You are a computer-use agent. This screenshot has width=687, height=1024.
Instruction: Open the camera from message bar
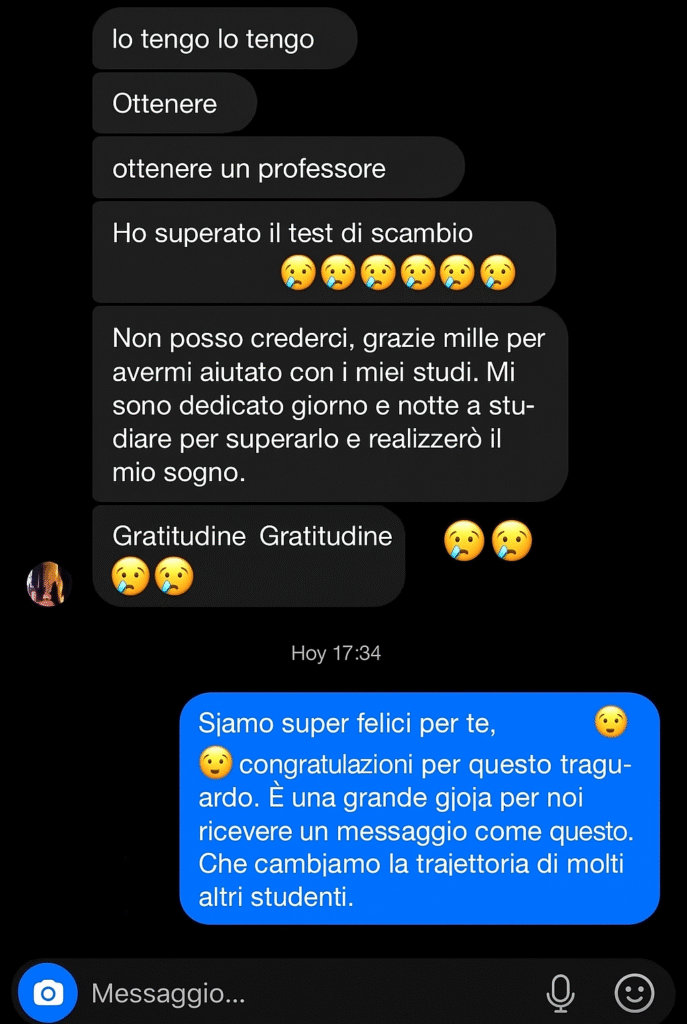click(x=46, y=992)
